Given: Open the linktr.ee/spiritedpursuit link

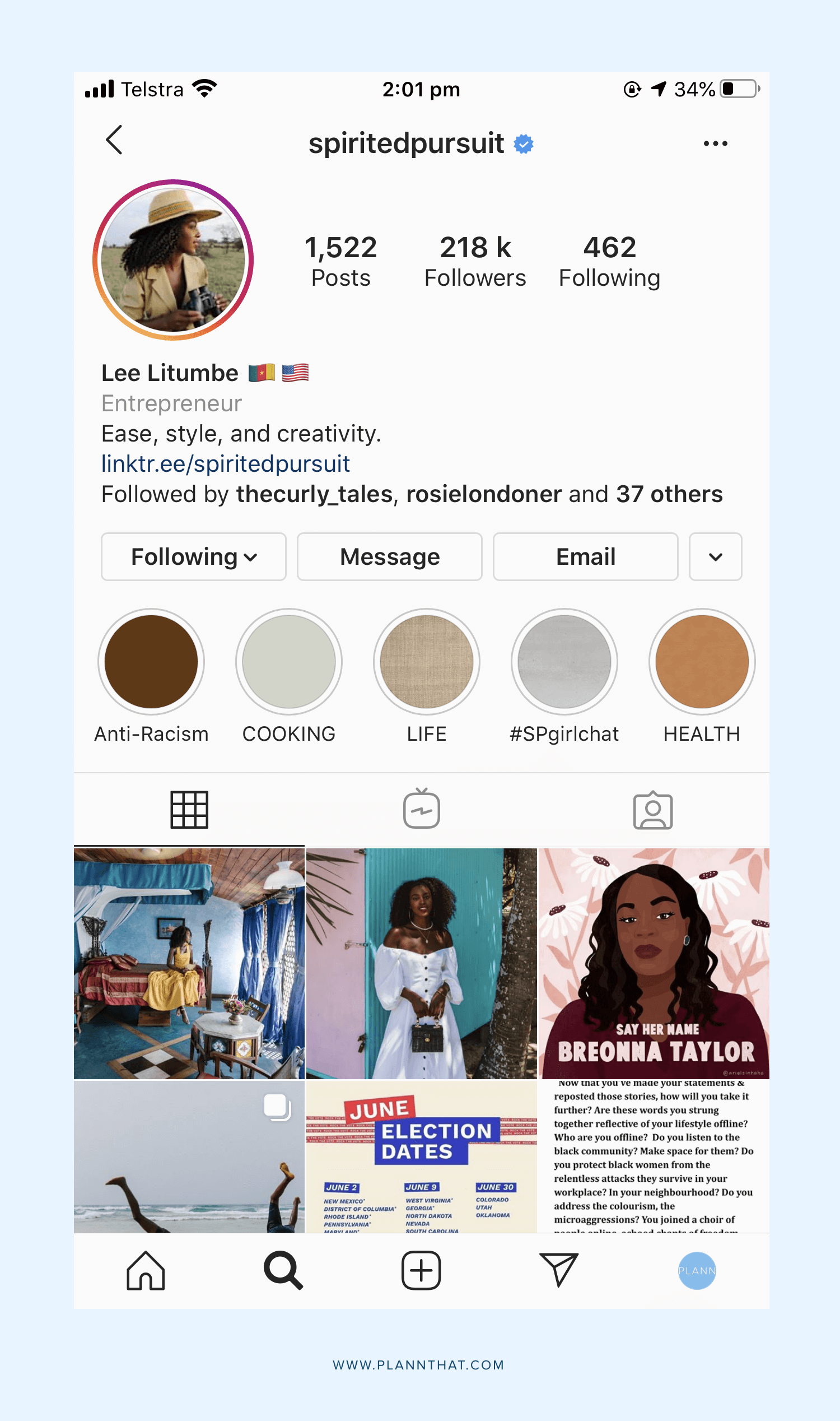Looking at the screenshot, I should click(x=225, y=463).
